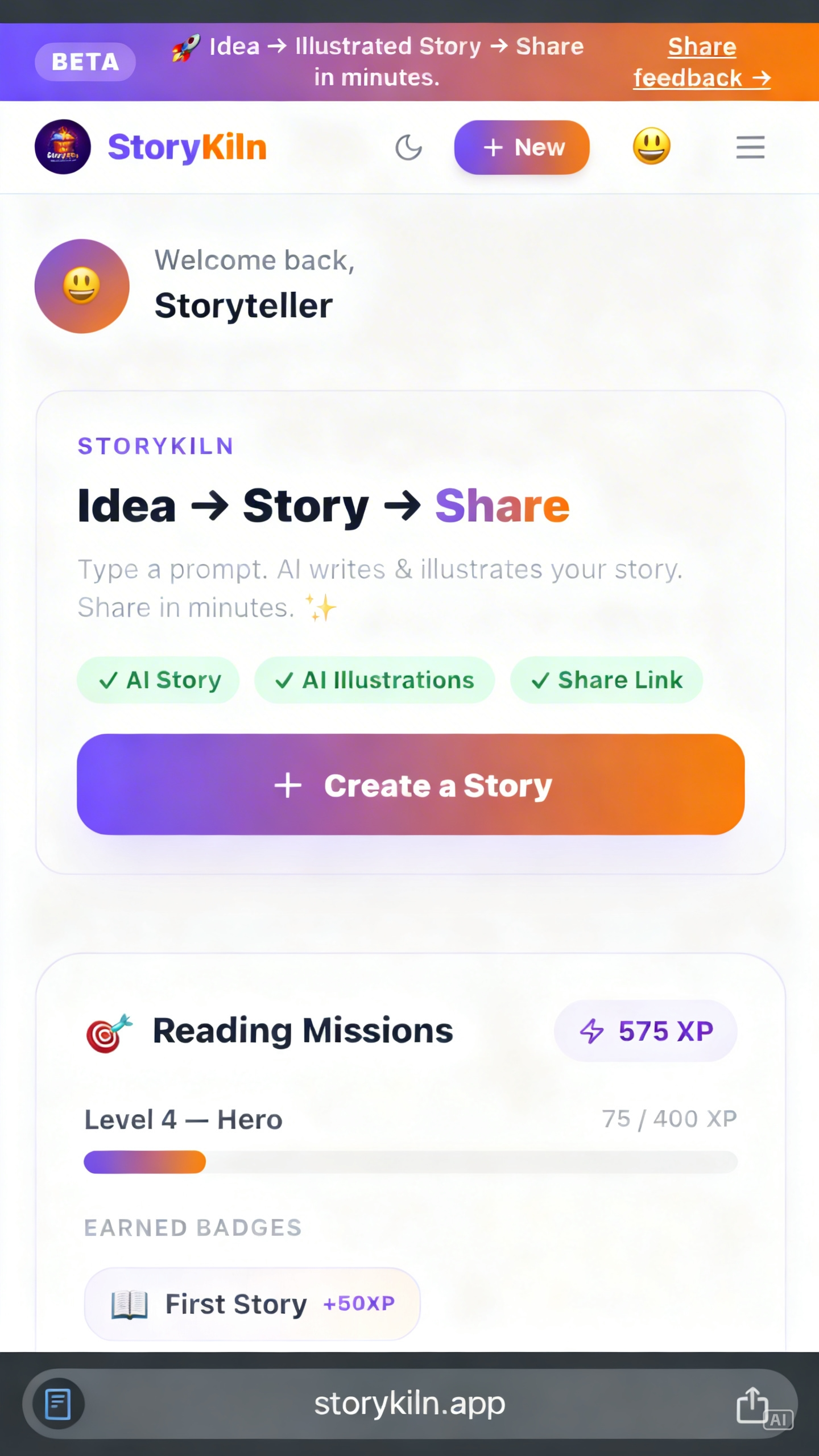Tap the Share icon in the address bar
This screenshot has height=1456, width=819.
pos(753,1403)
